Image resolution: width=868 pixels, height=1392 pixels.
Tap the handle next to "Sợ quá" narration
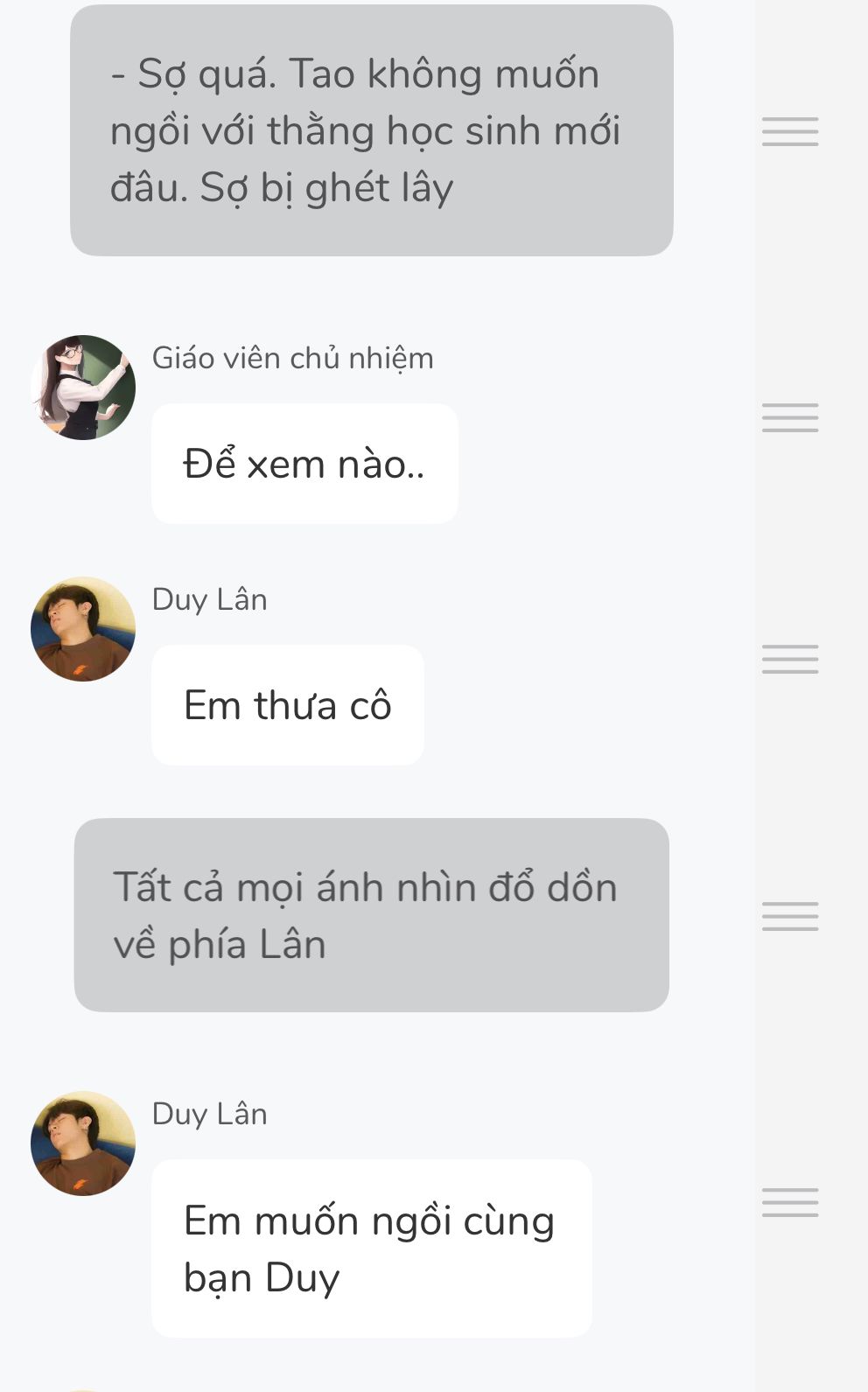pyautogui.click(x=789, y=131)
